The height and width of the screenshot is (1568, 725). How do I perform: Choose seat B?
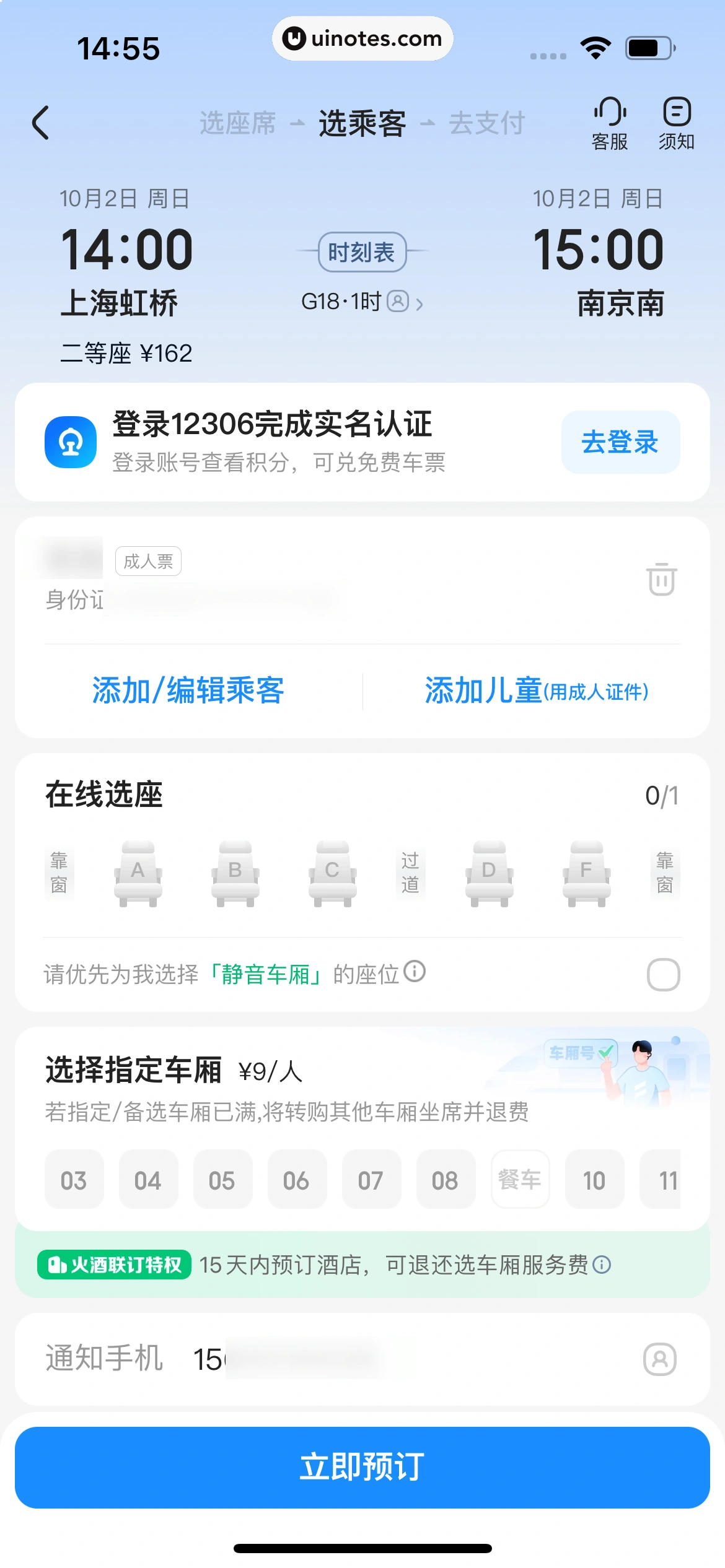coord(235,873)
